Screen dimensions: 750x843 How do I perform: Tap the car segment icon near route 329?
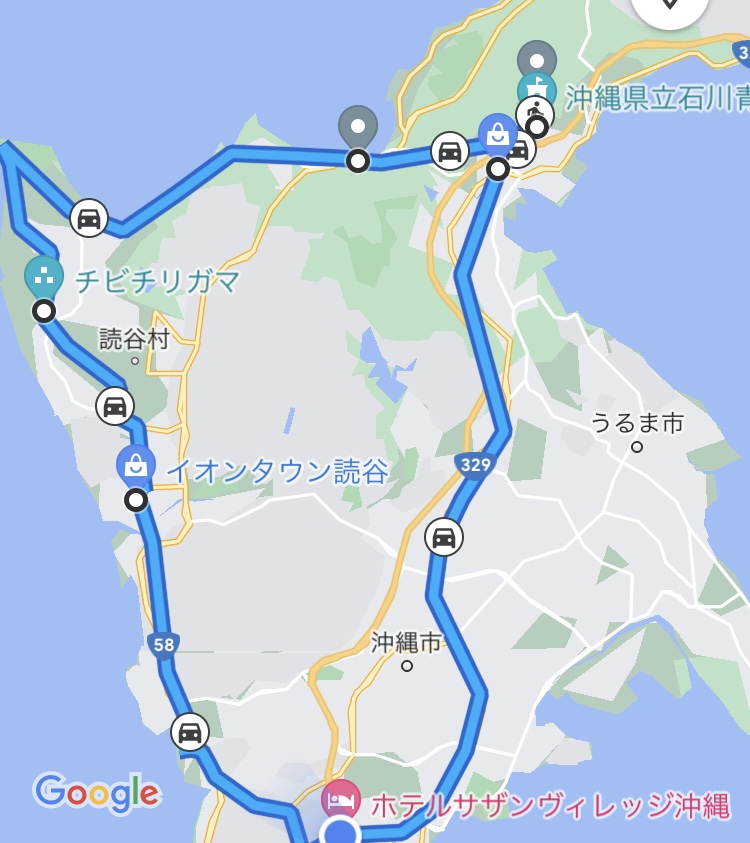(x=444, y=537)
